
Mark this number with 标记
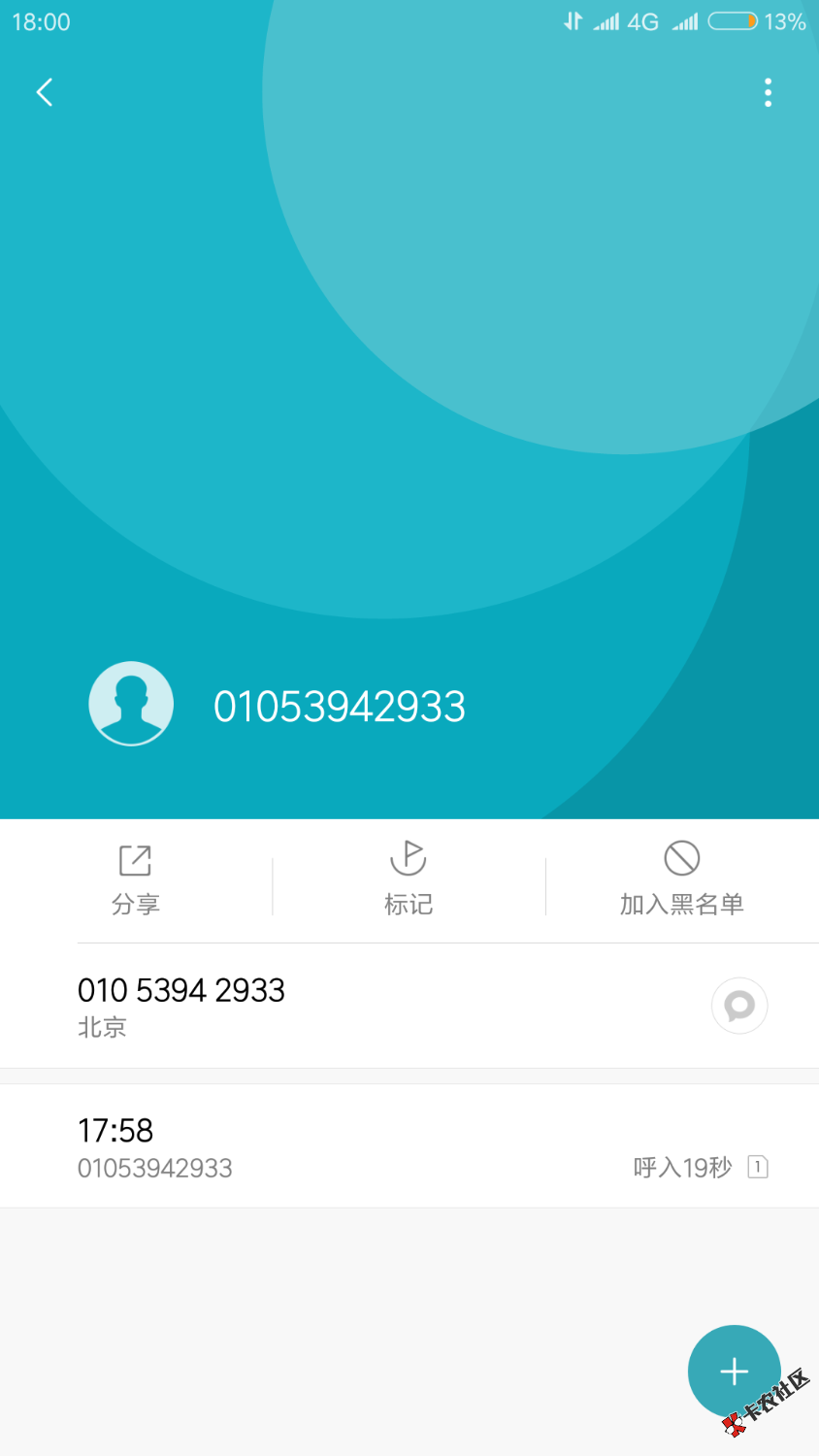[409, 879]
